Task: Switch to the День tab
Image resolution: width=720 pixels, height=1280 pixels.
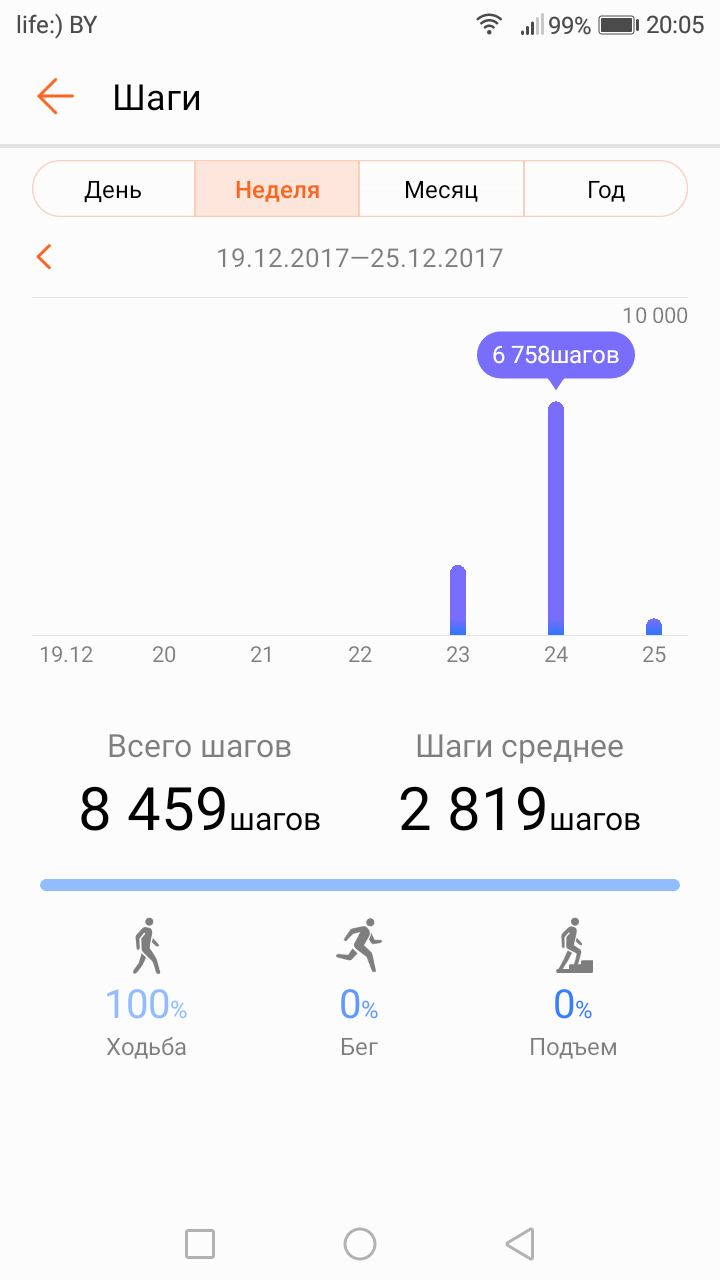Action: coord(113,189)
